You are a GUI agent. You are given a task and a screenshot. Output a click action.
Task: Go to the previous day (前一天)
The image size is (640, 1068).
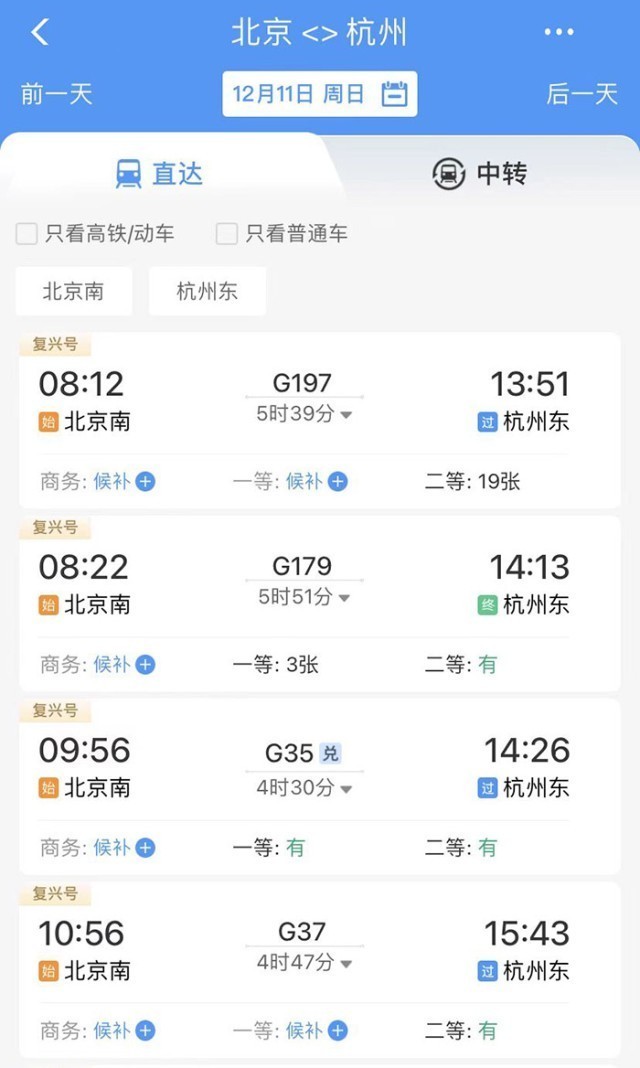(x=56, y=94)
